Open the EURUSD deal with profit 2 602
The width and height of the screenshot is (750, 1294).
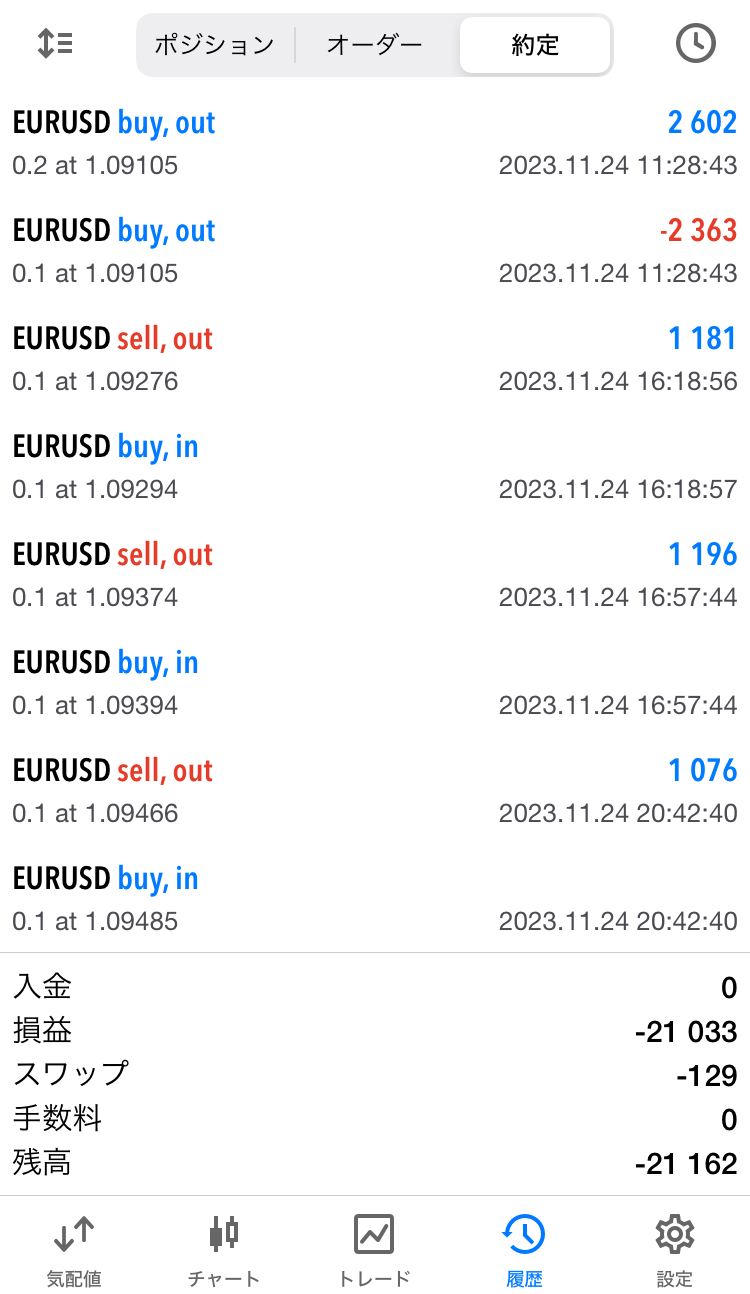tap(375, 143)
